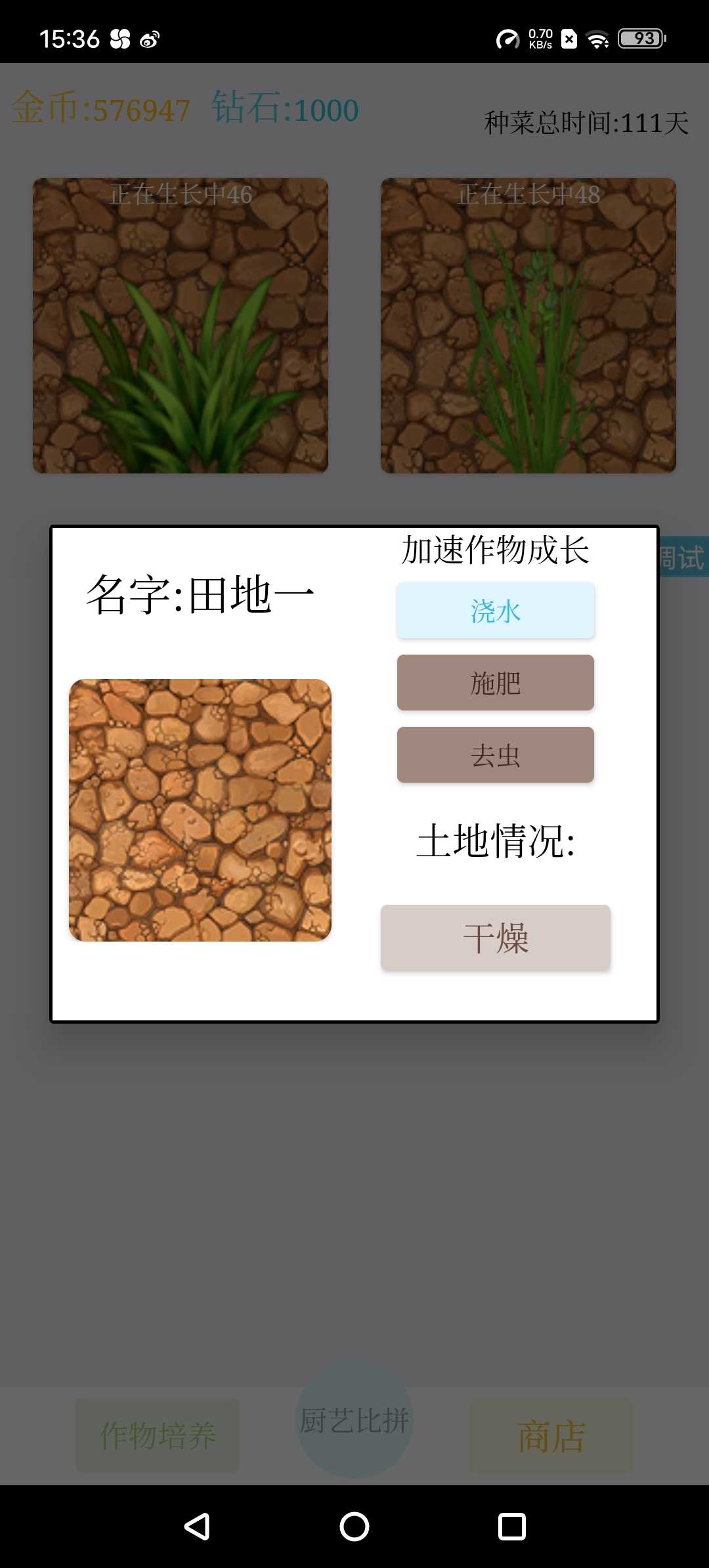Viewport: 709px width, 1568px height.
Task: Remove pests with the 去虫 button
Action: (x=496, y=755)
